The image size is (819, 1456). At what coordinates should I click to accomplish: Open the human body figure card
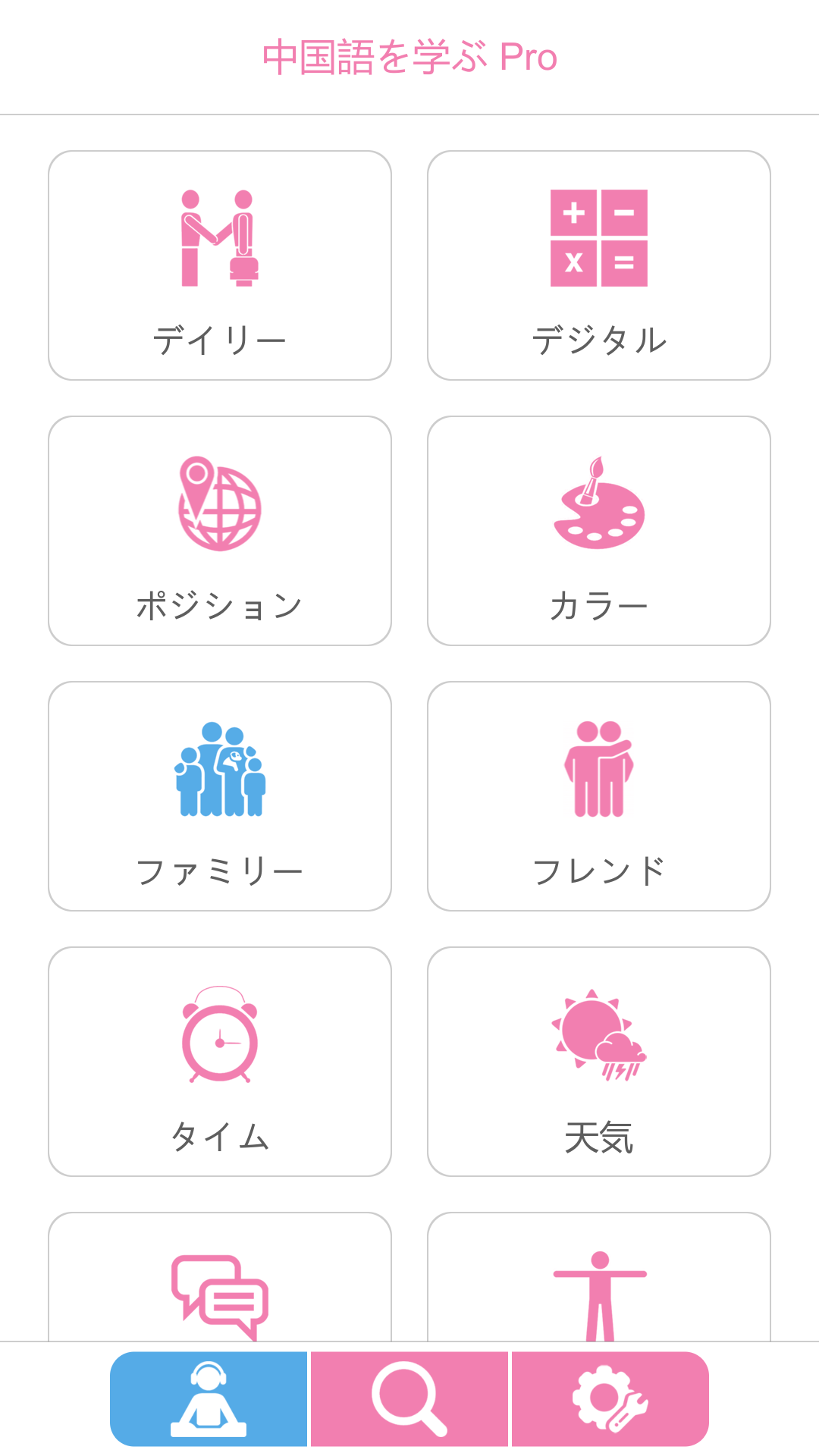coord(599,1278)
